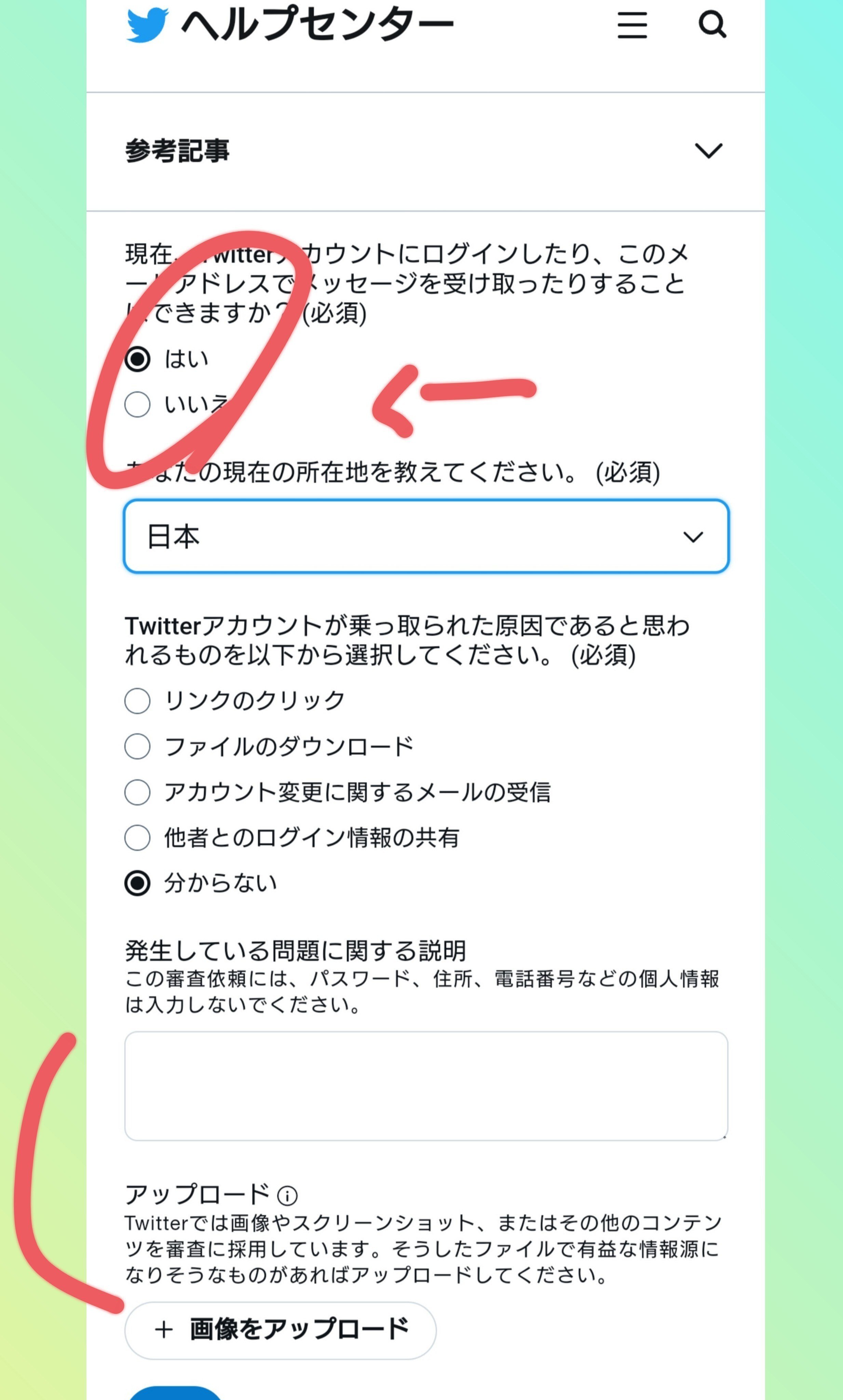Expand the 参考記事 section

708,151
